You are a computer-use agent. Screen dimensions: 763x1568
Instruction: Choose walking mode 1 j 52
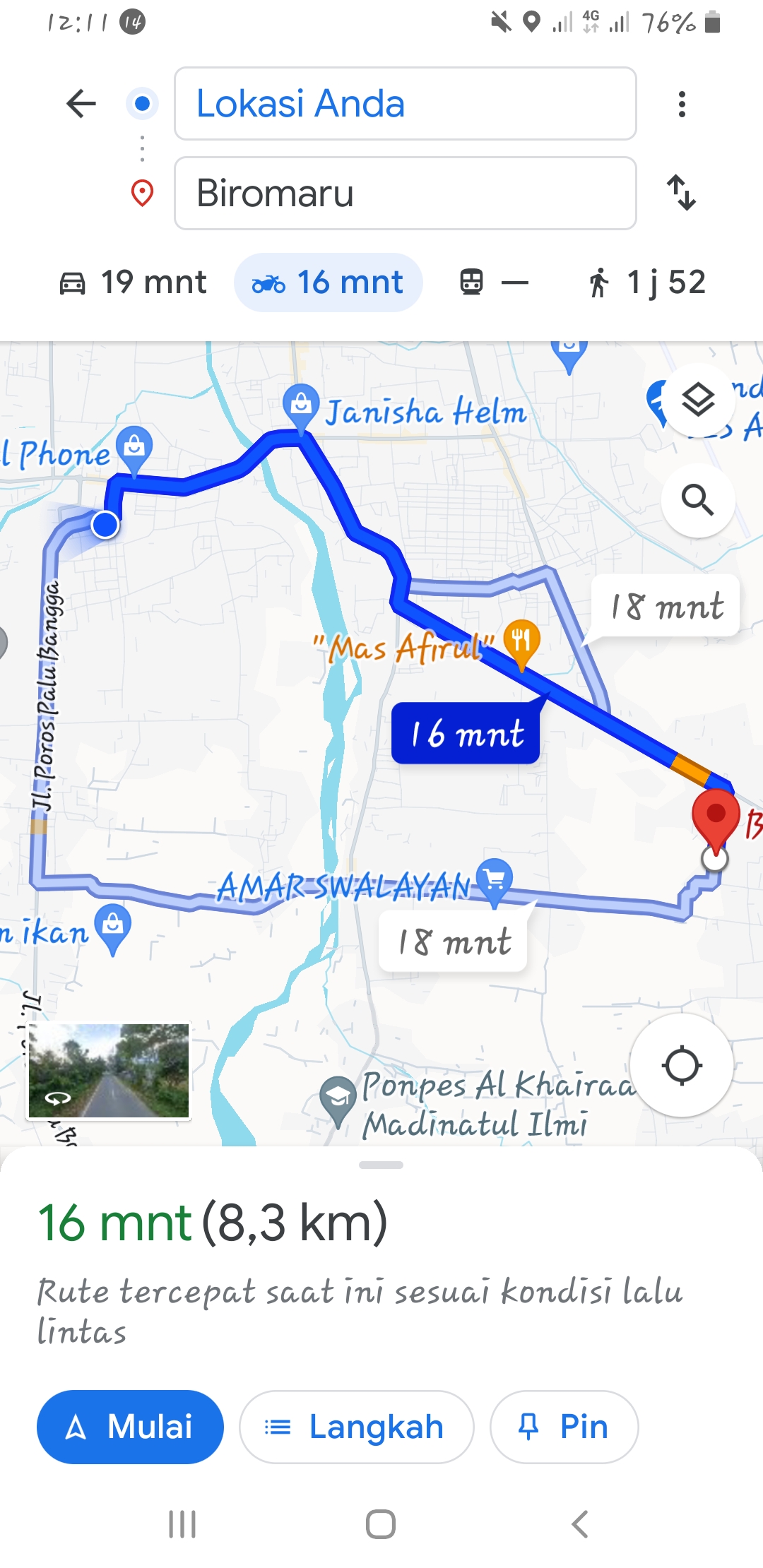click(x=646, y=283)
